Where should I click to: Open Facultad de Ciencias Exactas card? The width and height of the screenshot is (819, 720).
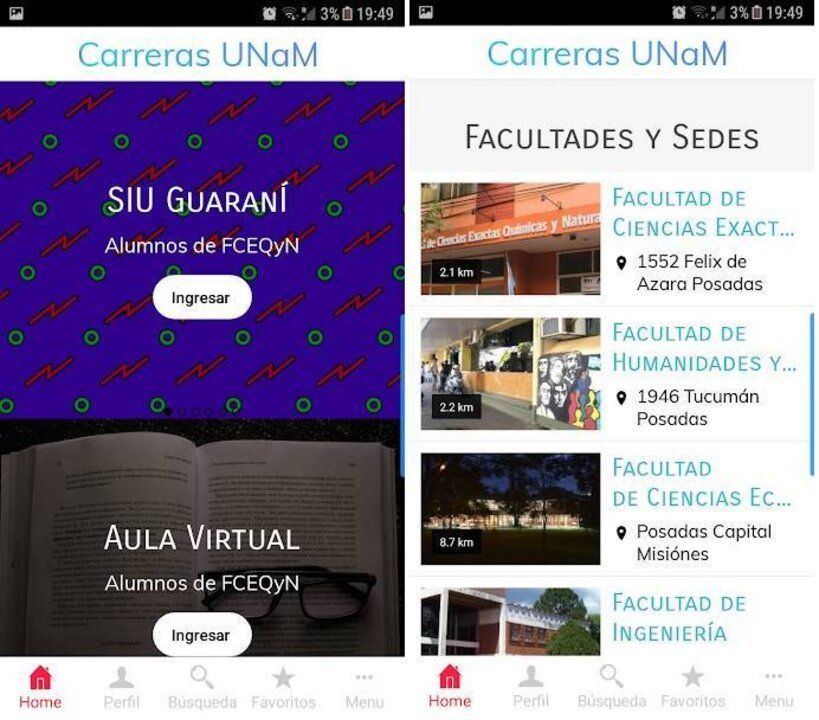click(610, 239)
